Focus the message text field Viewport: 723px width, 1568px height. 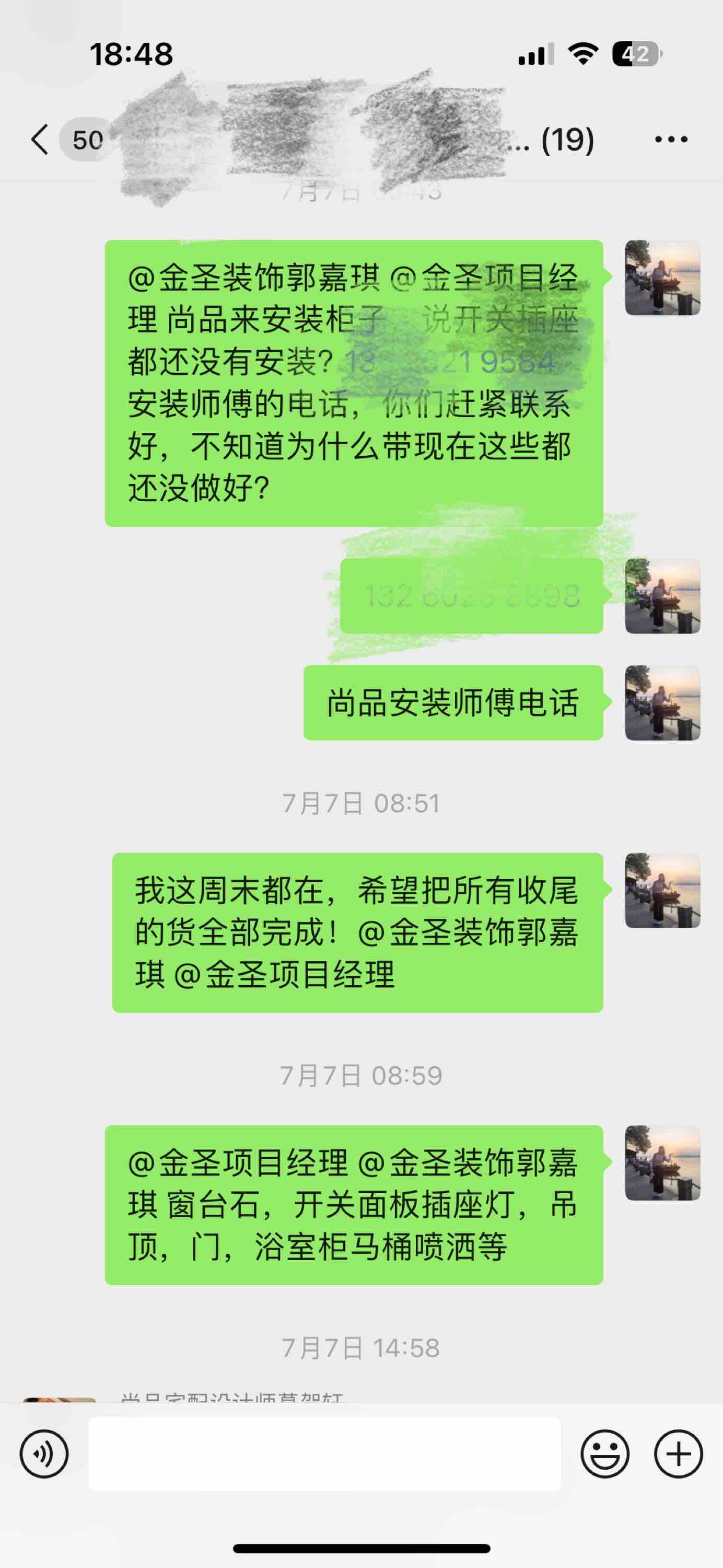[324, 1454]
